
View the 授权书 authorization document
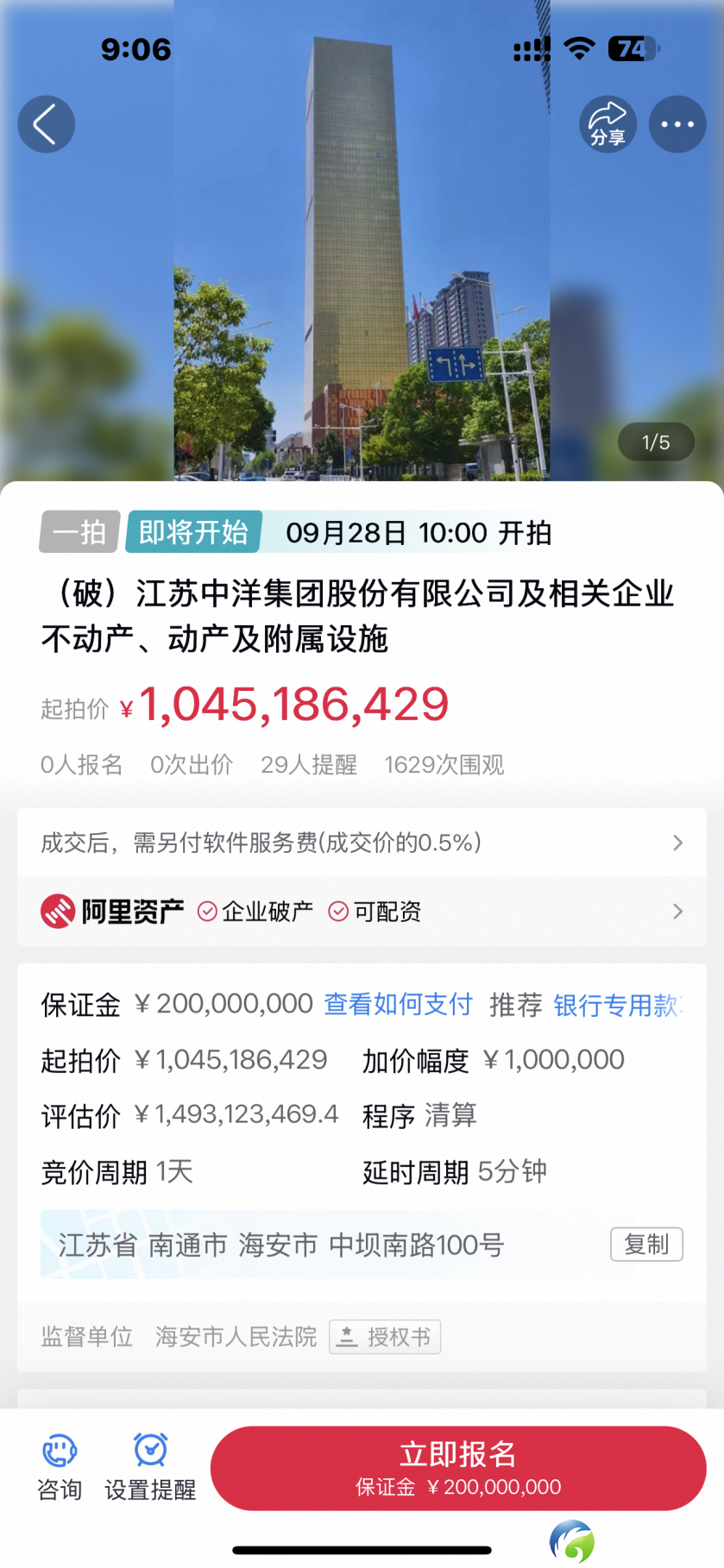[x=385, y=1337]
